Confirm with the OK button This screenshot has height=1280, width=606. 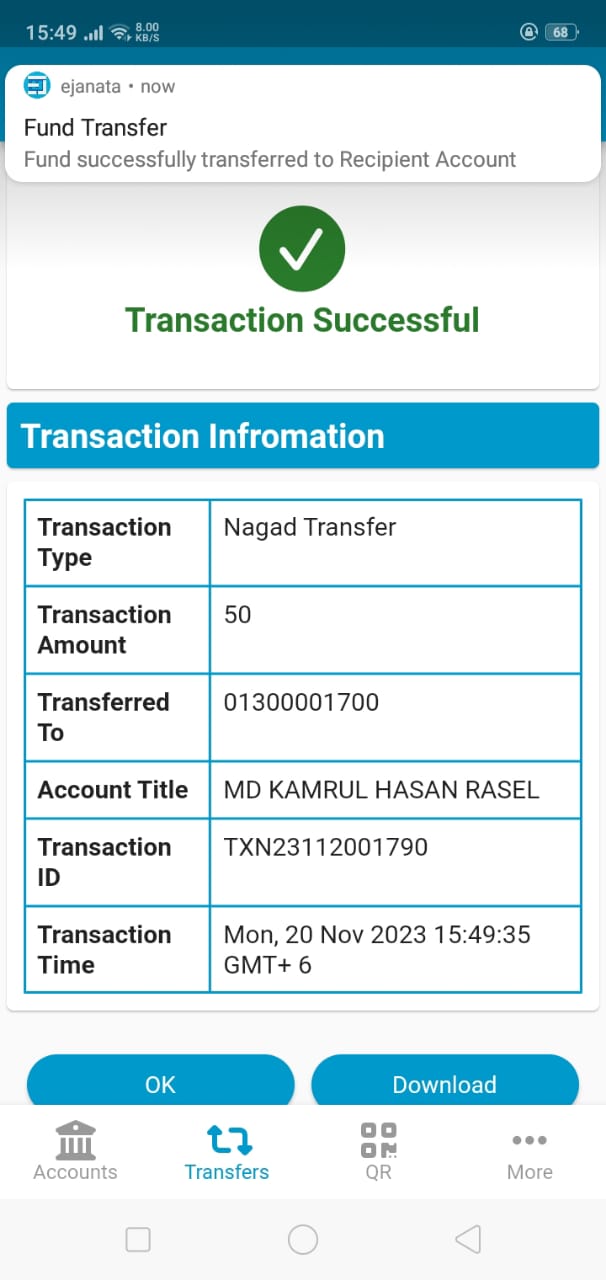coord(160,1083)
